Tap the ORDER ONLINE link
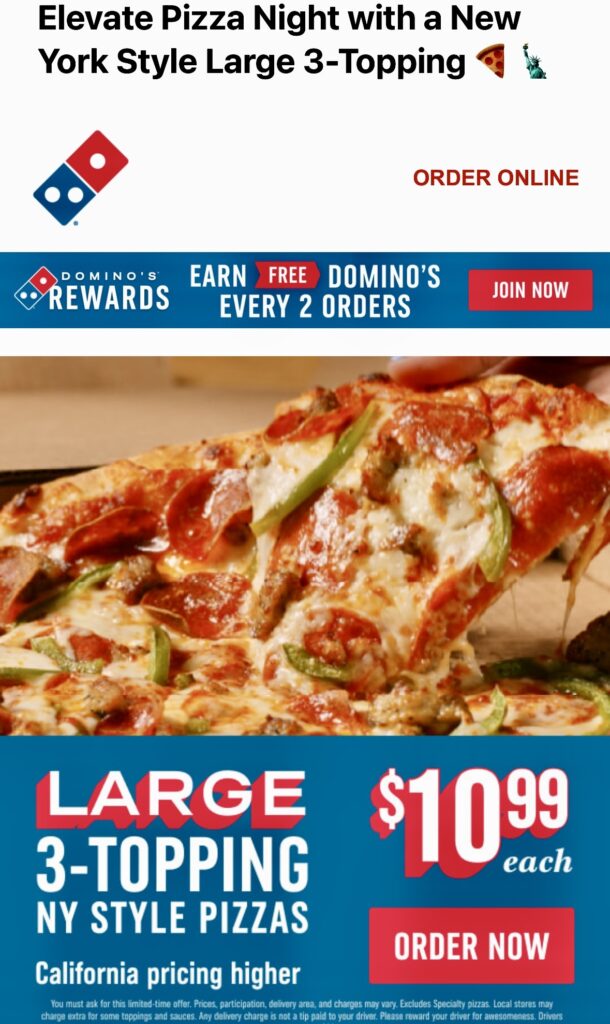 tap(496, 178)
